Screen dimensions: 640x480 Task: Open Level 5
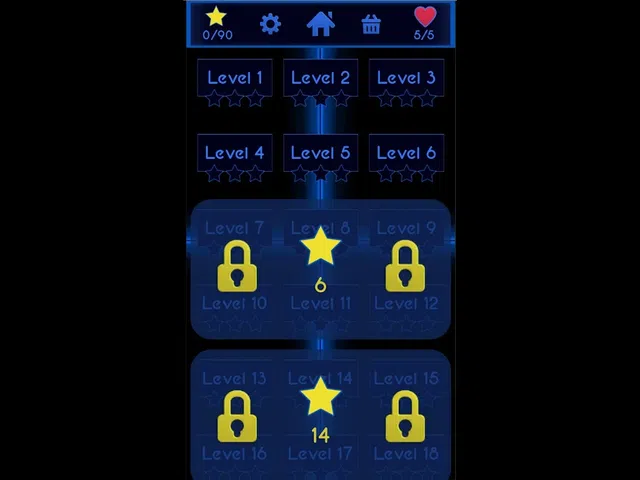tap(320, 160)
